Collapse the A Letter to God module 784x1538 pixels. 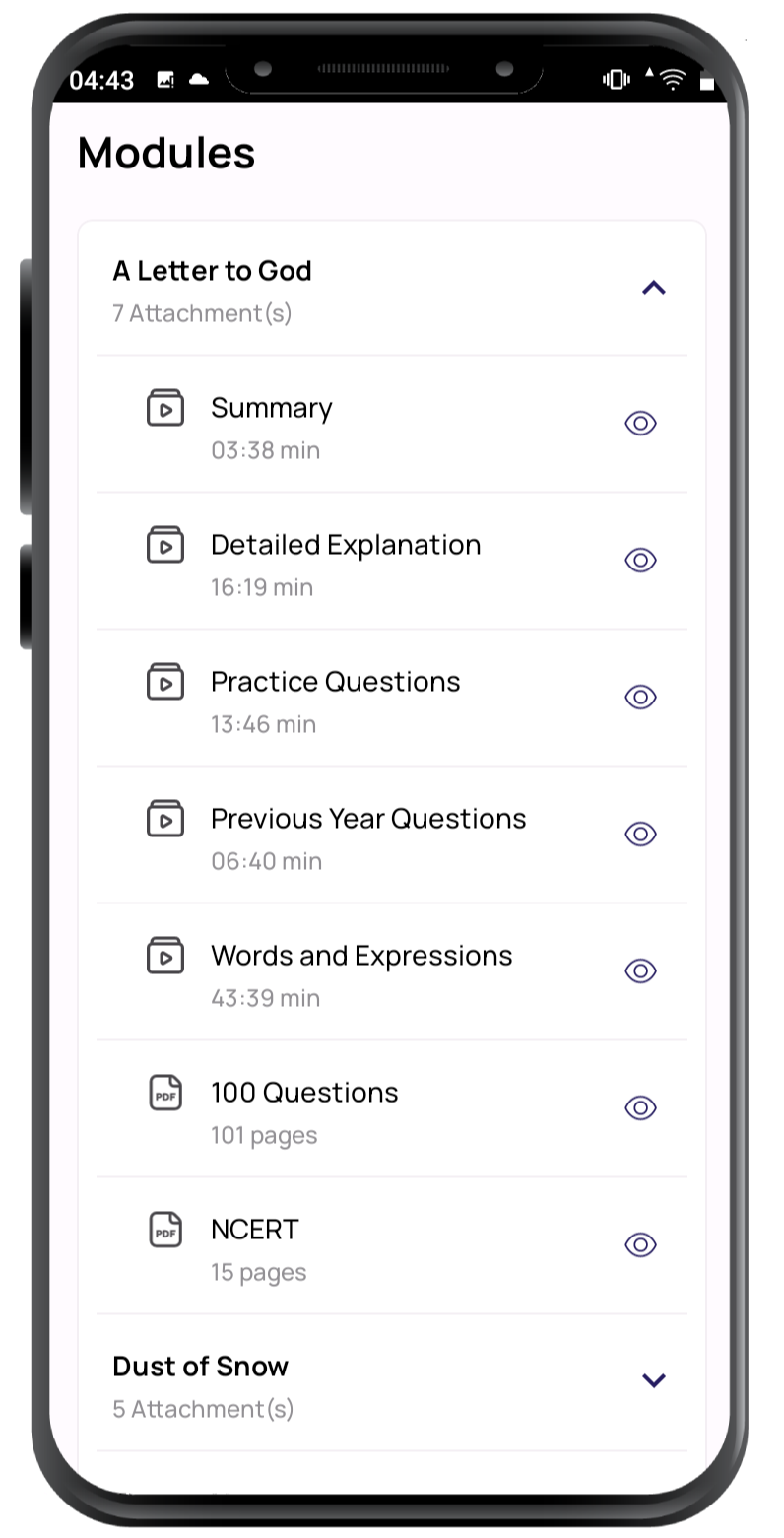coord(654,288)
